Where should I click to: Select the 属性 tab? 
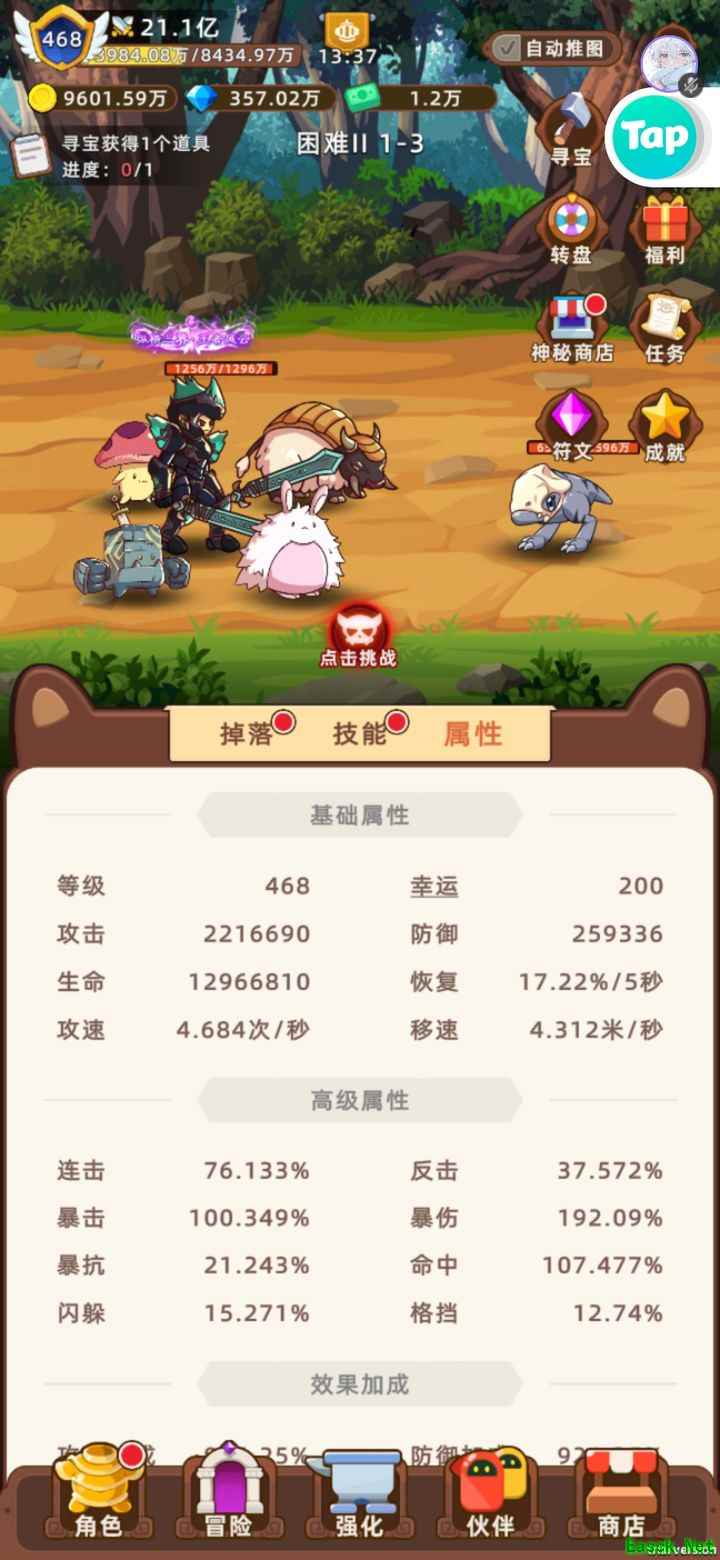tap(473, 734)
